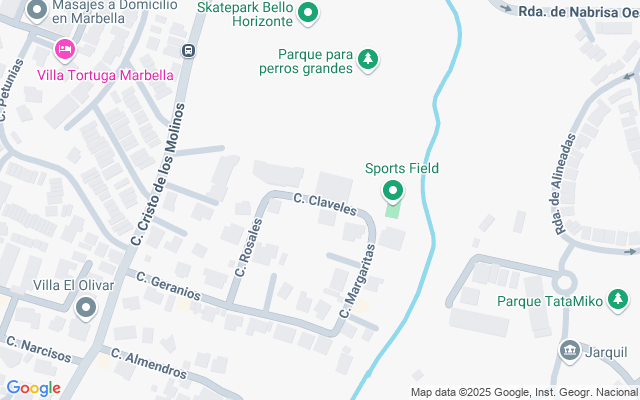640x400 pixels.
Task: Open Skatepark Bello Horizonte map pin
Action: (x=308, y=13)
